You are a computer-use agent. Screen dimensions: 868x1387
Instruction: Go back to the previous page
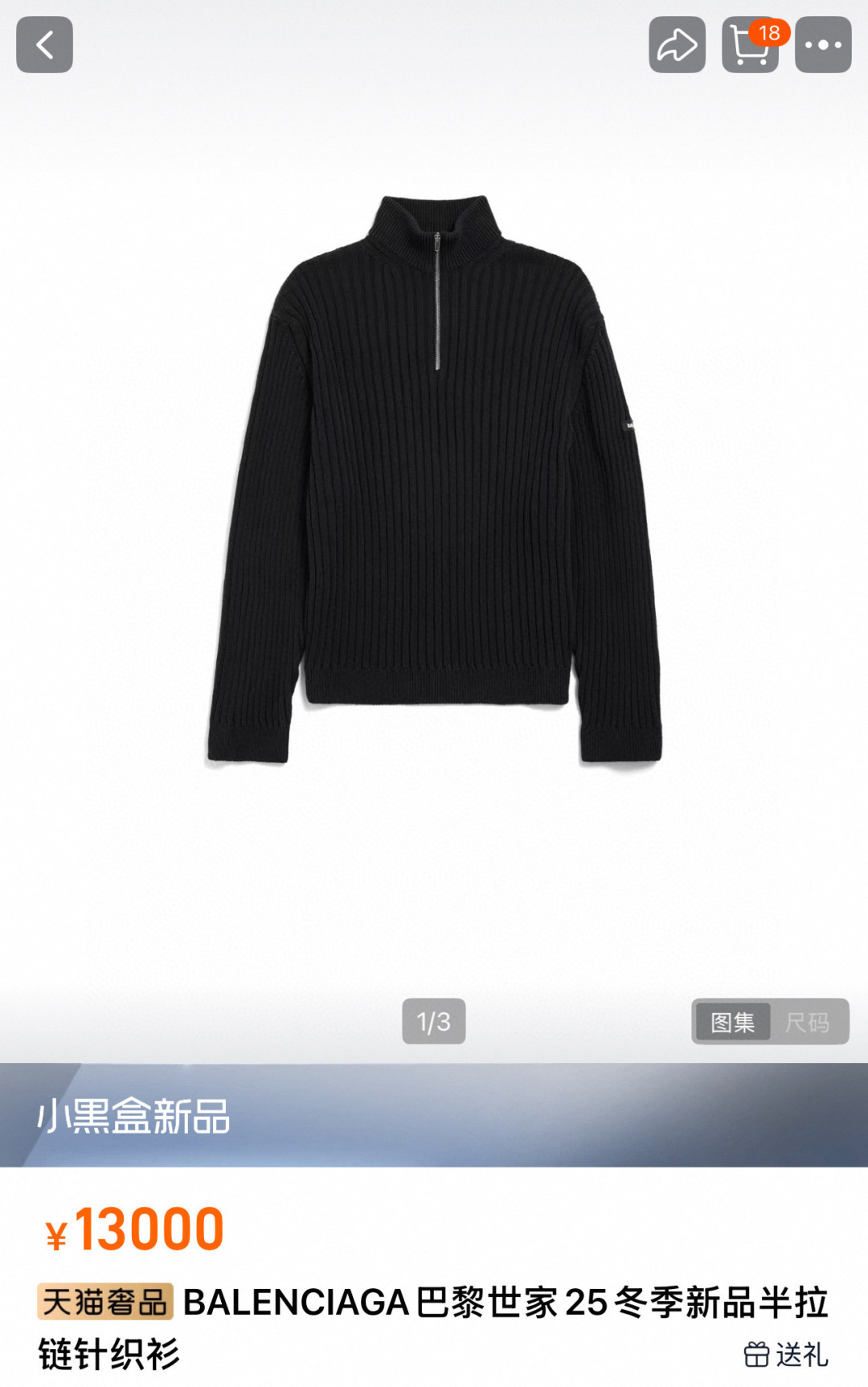[44, 45]
